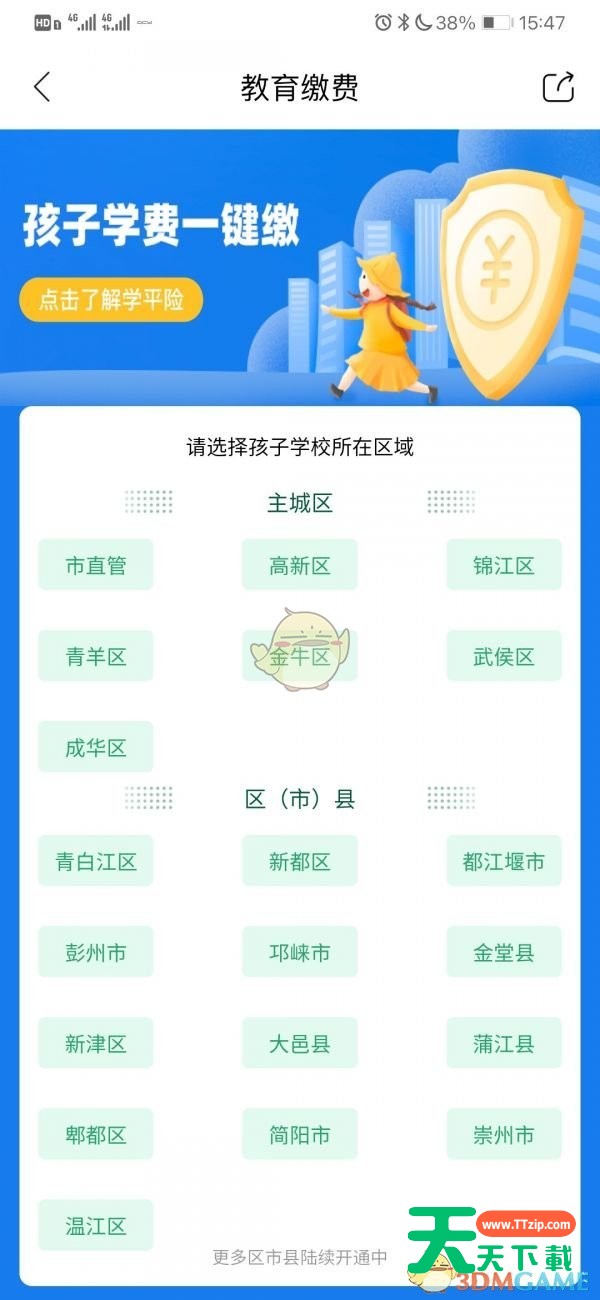Go back from 教育缴费 page
This screenshot has width=600, height=1300.
coord(42,88)
